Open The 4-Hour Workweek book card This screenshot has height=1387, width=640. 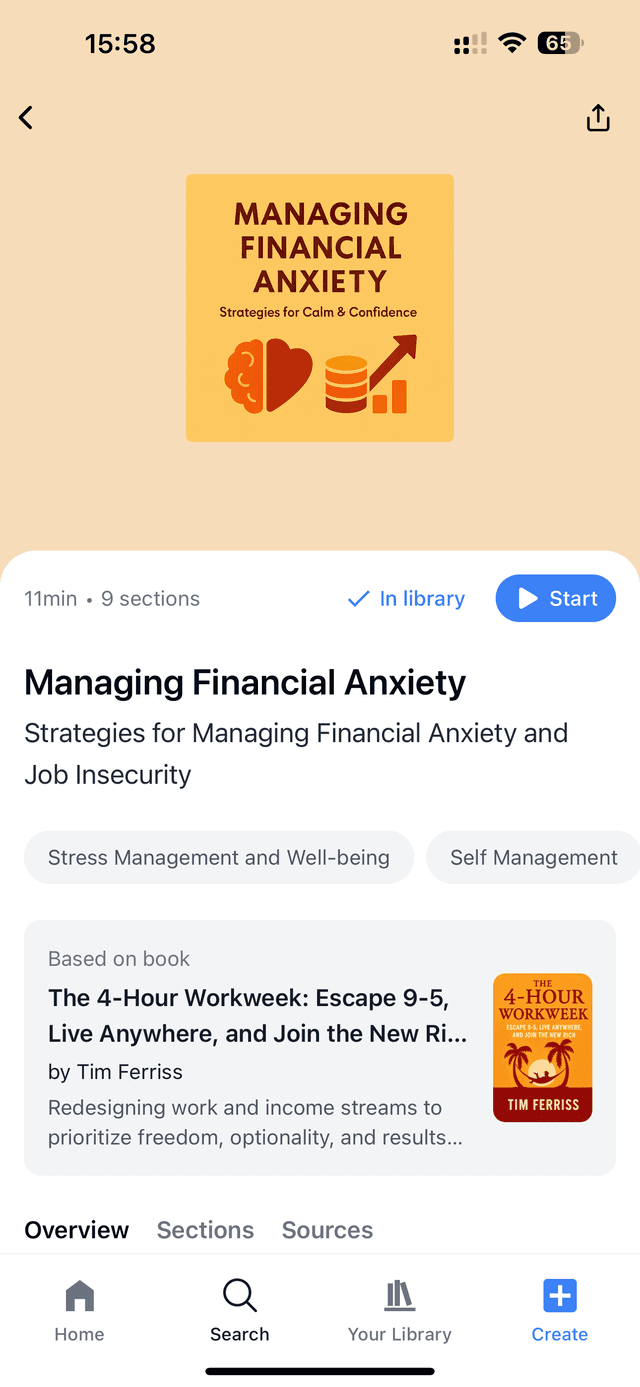click(x=320, y=1047)
